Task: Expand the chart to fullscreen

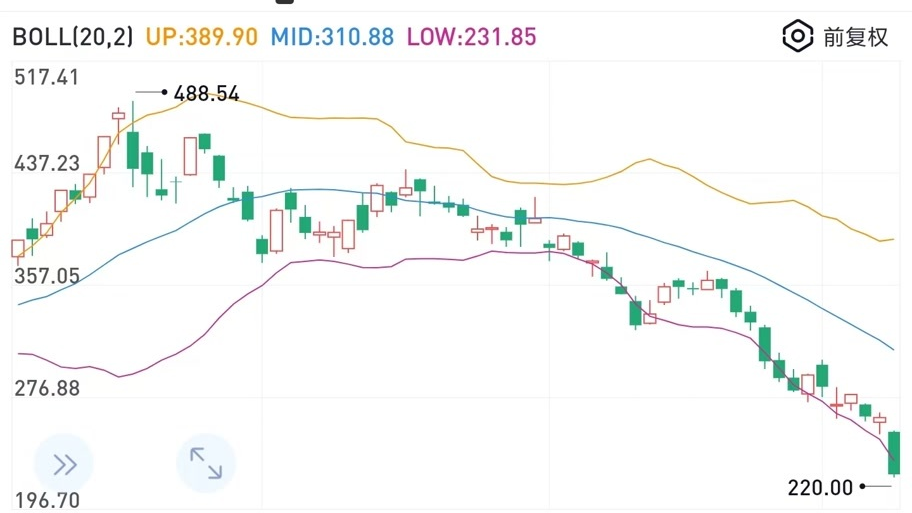Action: tap(206, 464)
